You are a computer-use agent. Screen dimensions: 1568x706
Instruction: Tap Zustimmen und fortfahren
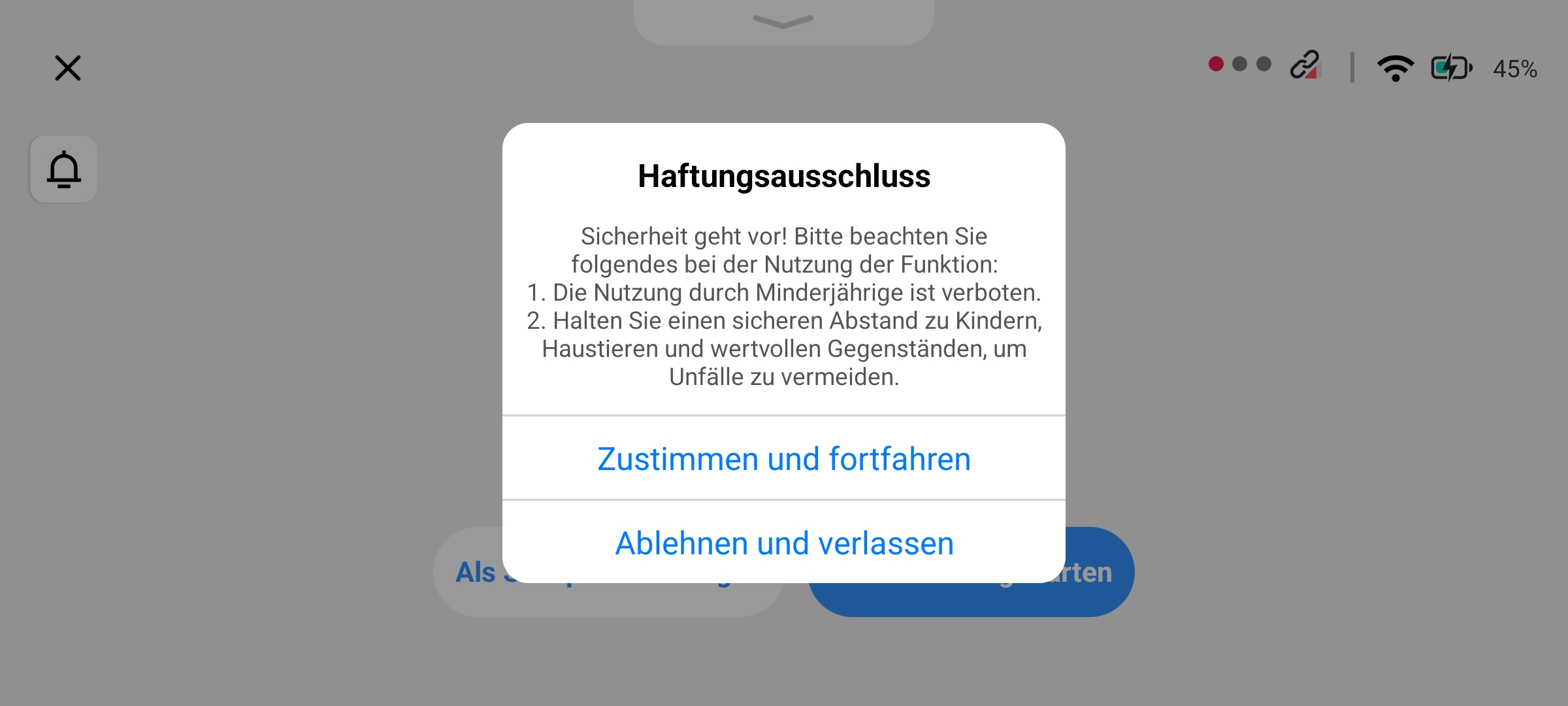783,459
